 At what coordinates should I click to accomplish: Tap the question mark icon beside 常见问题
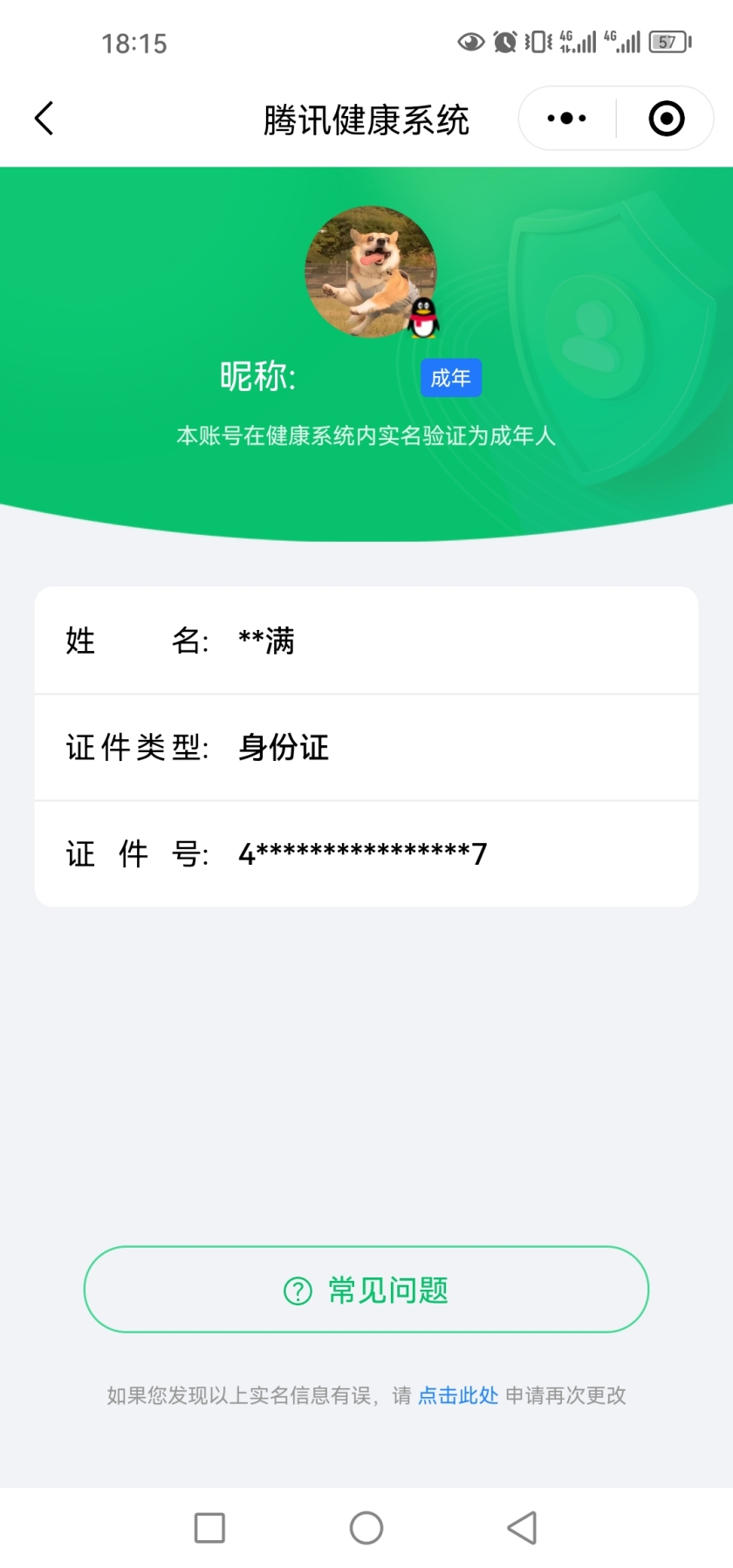(298, 1289)
